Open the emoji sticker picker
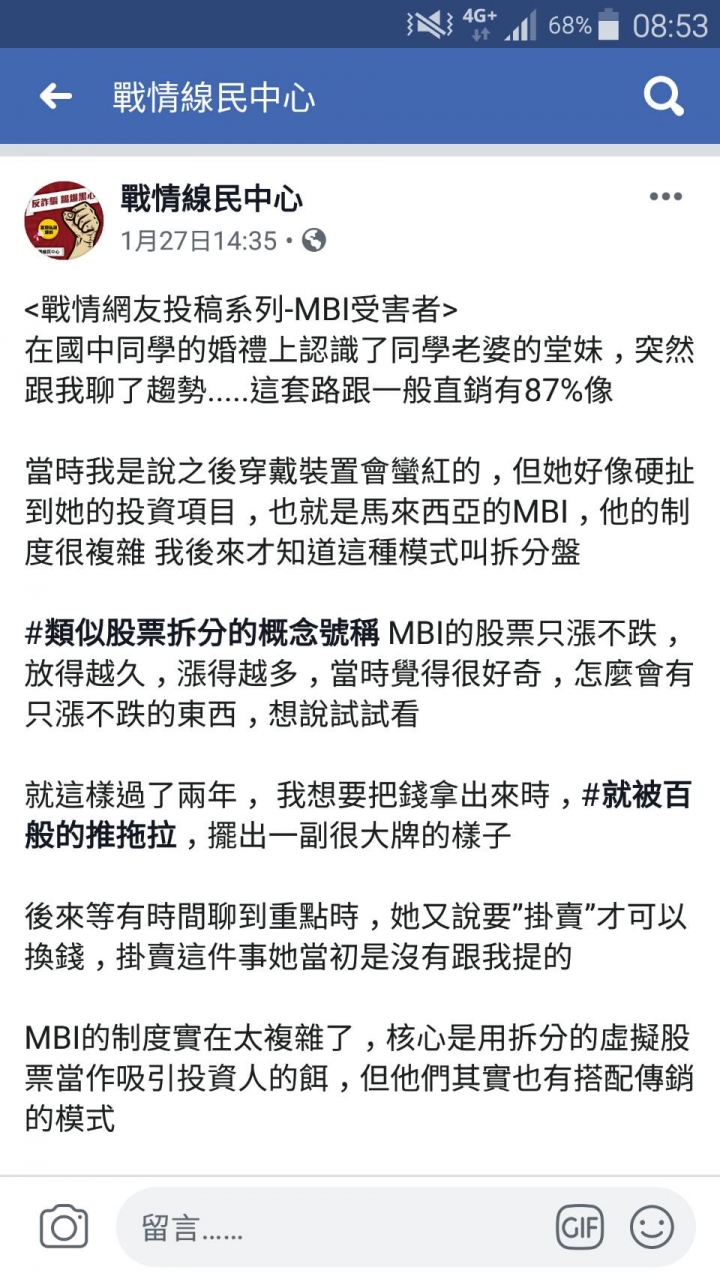720x1279 pixels. [x=652, y=1227]
